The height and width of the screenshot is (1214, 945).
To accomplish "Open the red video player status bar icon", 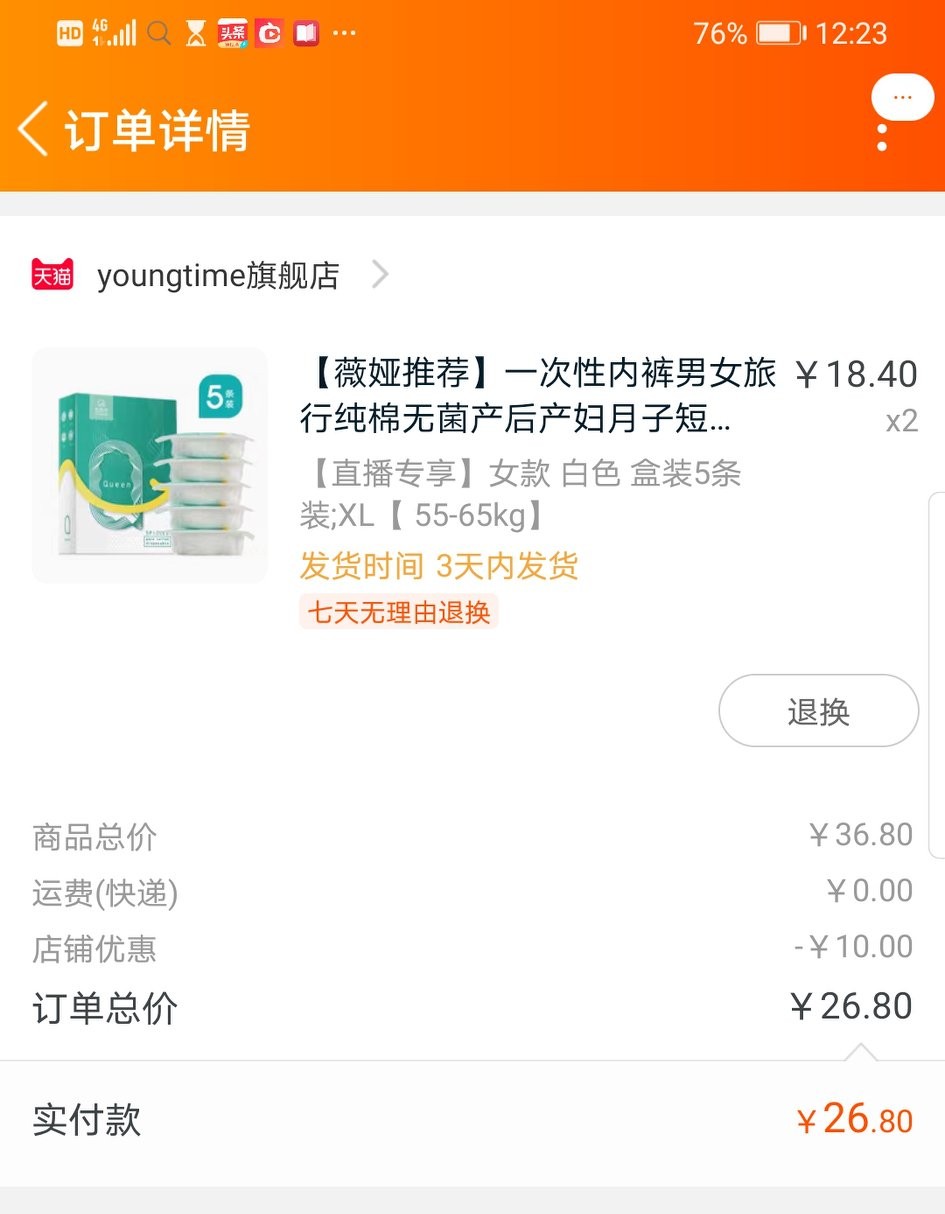I will pos(267,31).
